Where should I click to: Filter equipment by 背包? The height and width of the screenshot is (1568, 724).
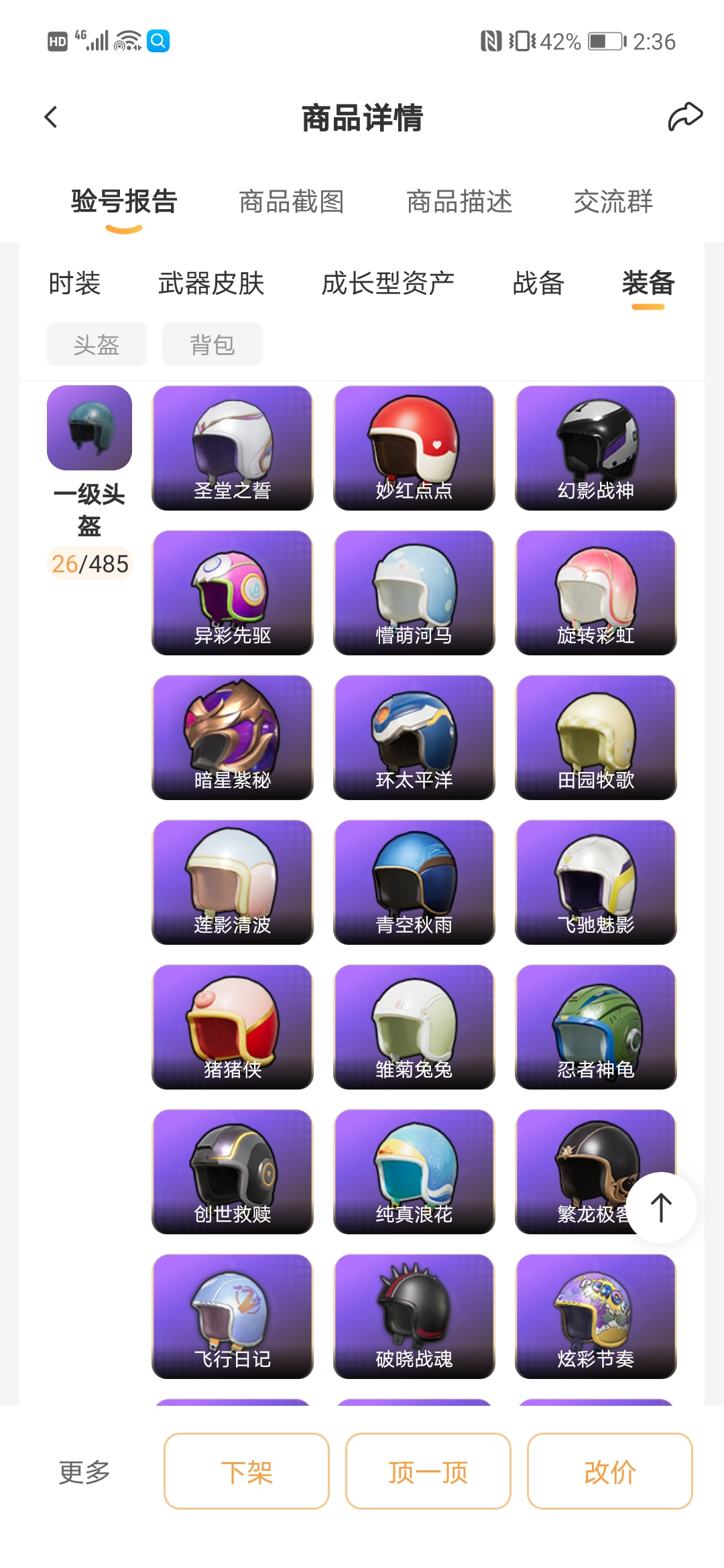(x=213, y=344)
